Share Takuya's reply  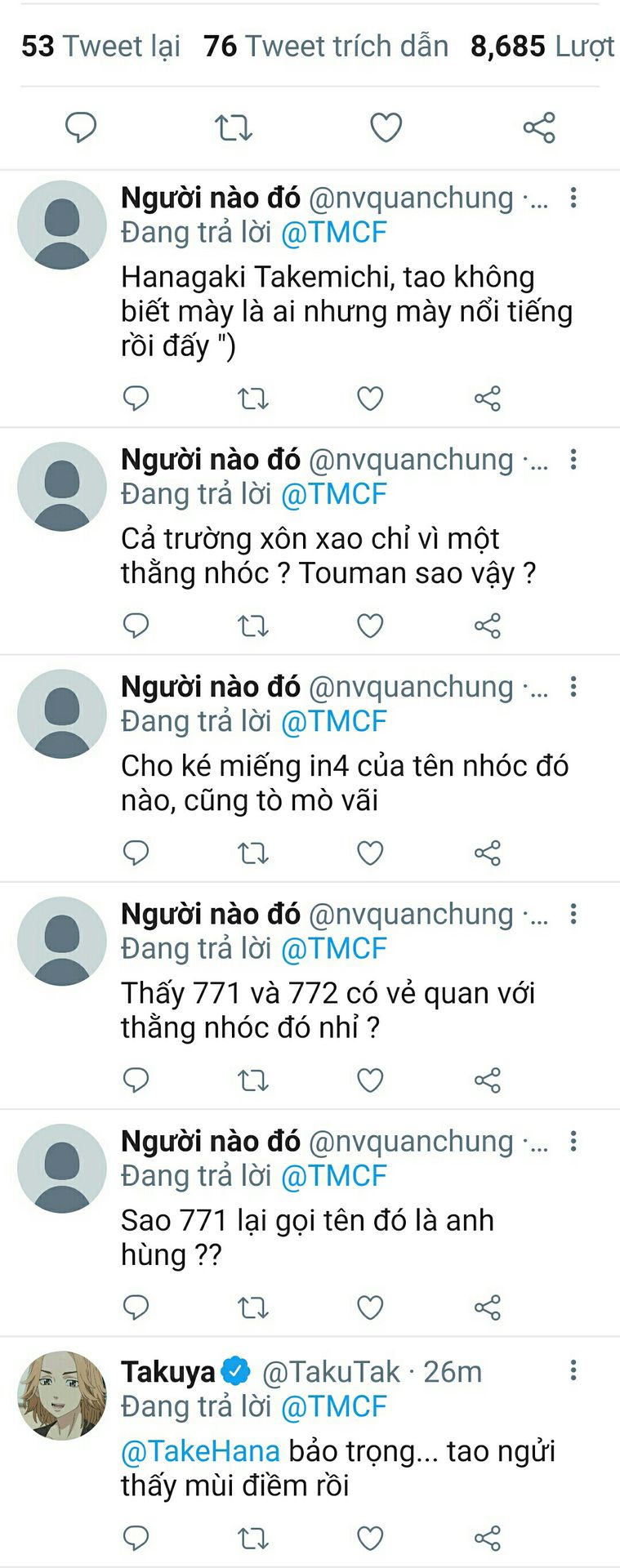(488, 1539)
